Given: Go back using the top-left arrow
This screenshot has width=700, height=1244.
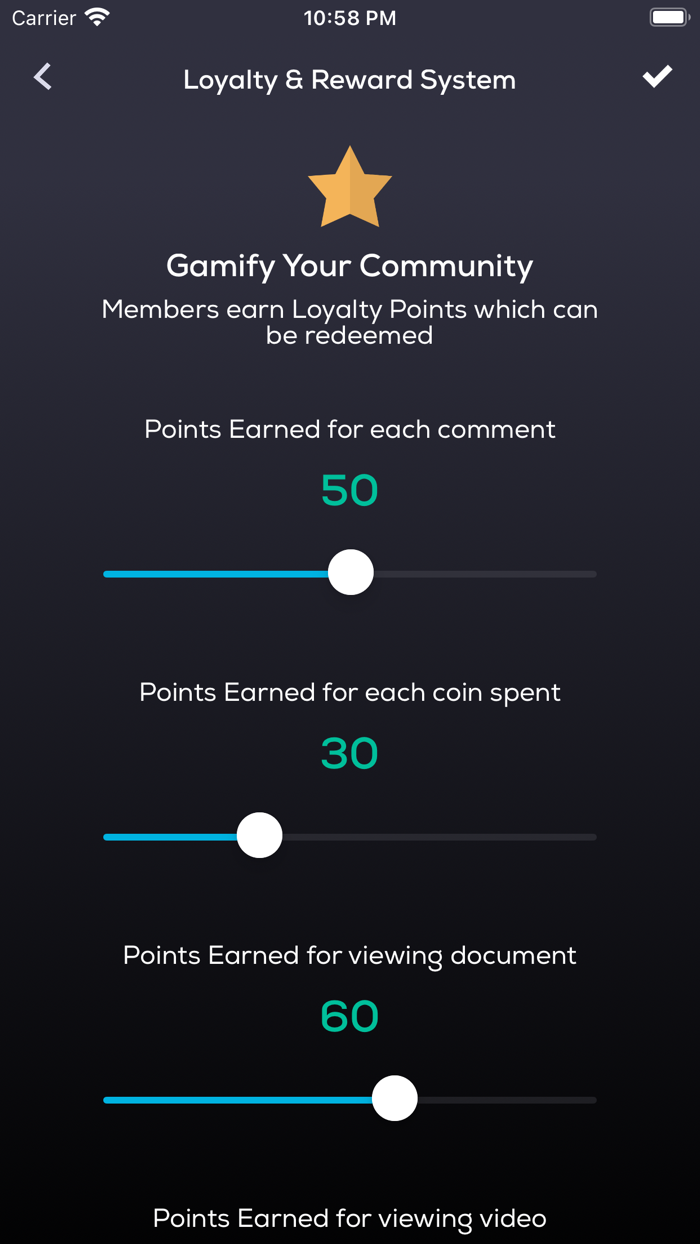Looking at the screenshot, I should point(42,77).
